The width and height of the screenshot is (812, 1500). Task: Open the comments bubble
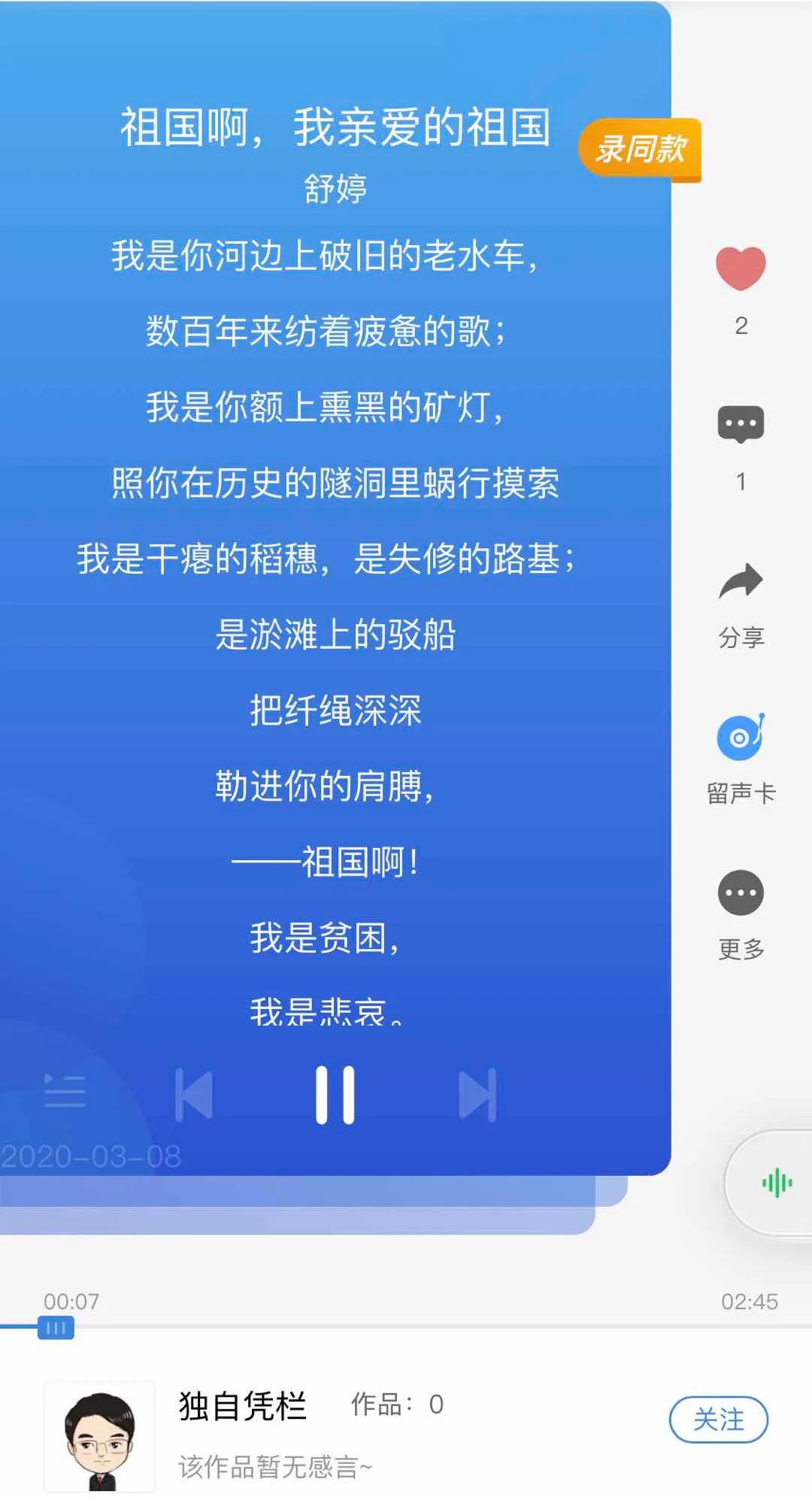point(741,424)
